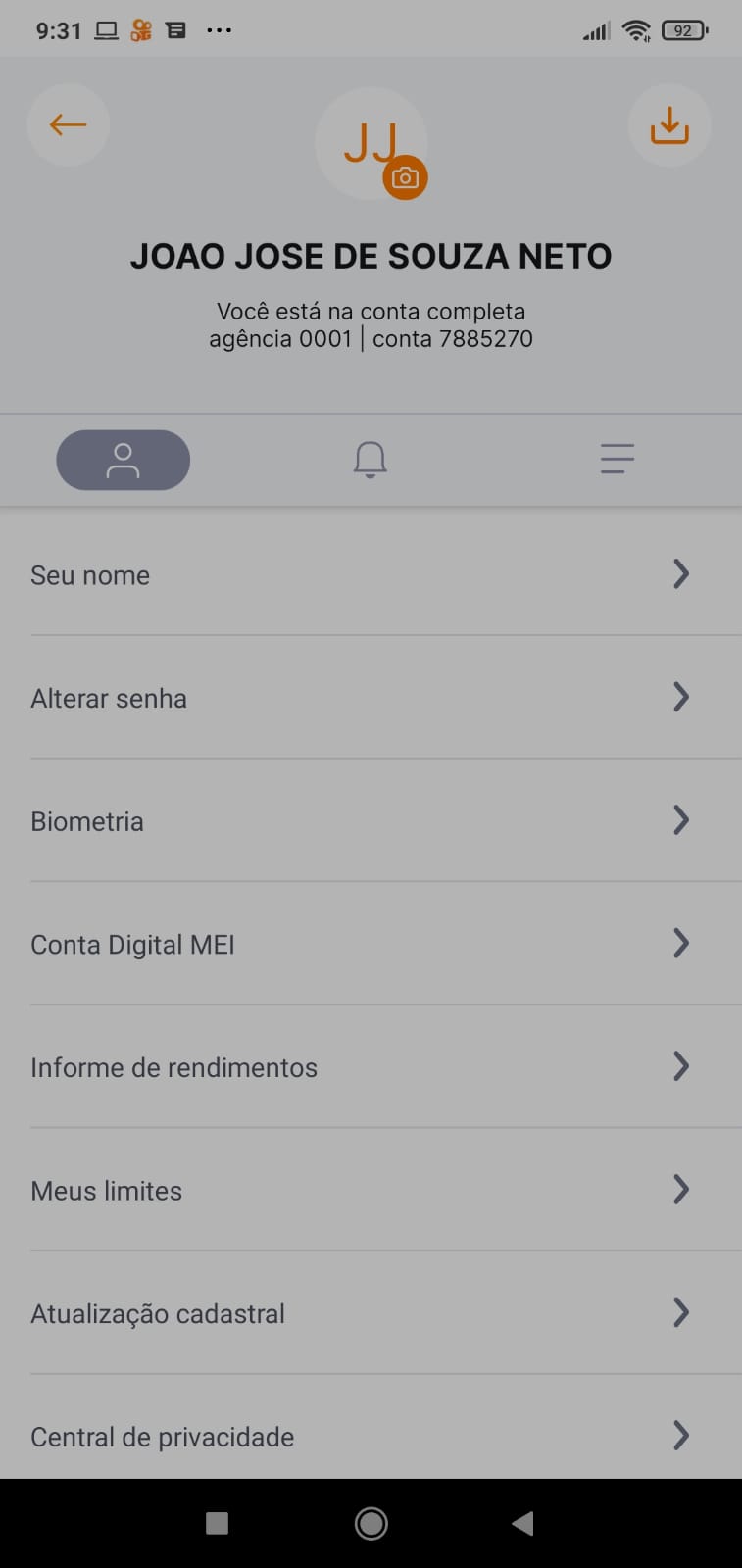
Task: Change profile photo via camera badge
Action: (405, 177)
